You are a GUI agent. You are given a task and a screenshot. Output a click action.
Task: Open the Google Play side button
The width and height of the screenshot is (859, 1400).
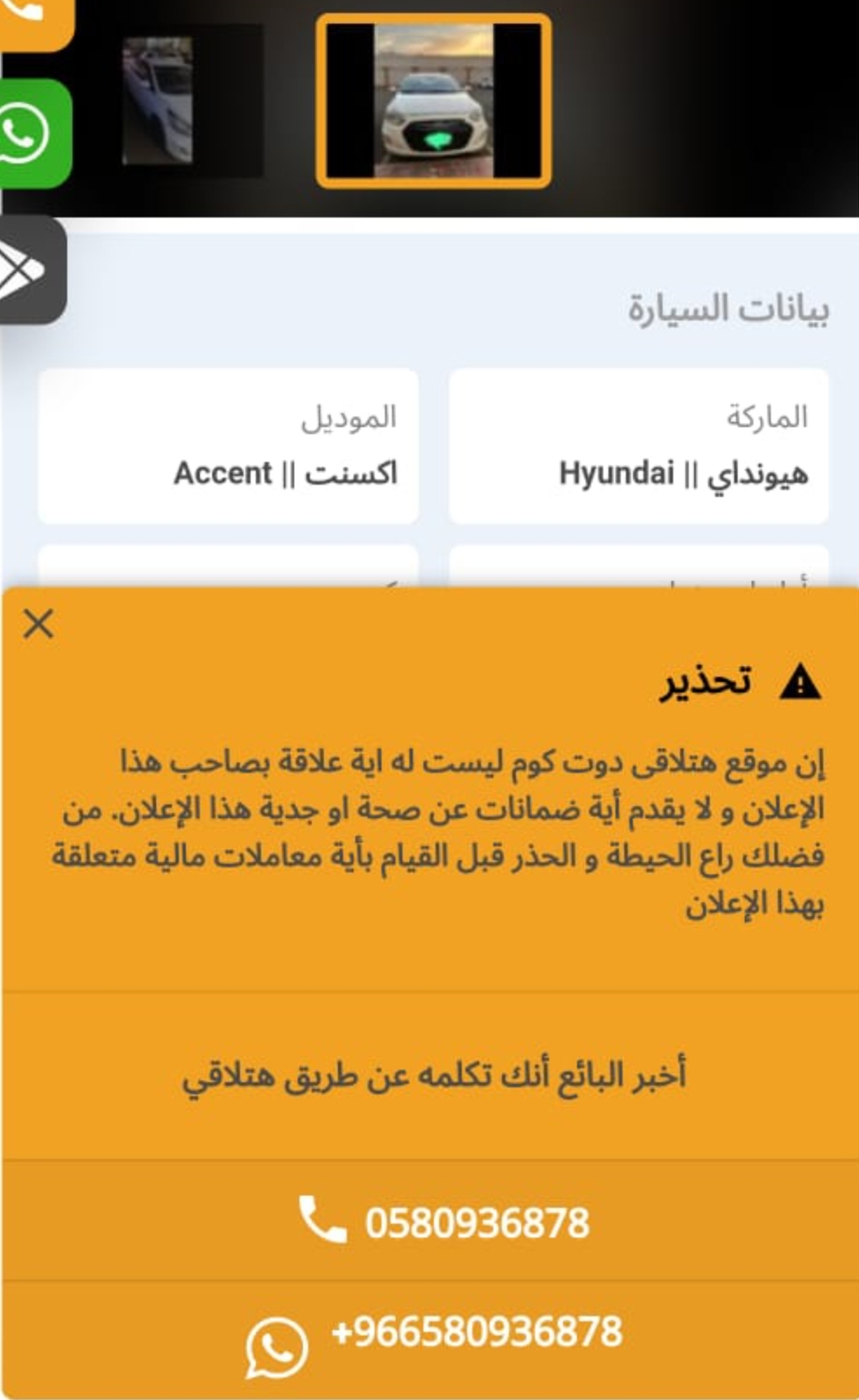pos(31,270)
